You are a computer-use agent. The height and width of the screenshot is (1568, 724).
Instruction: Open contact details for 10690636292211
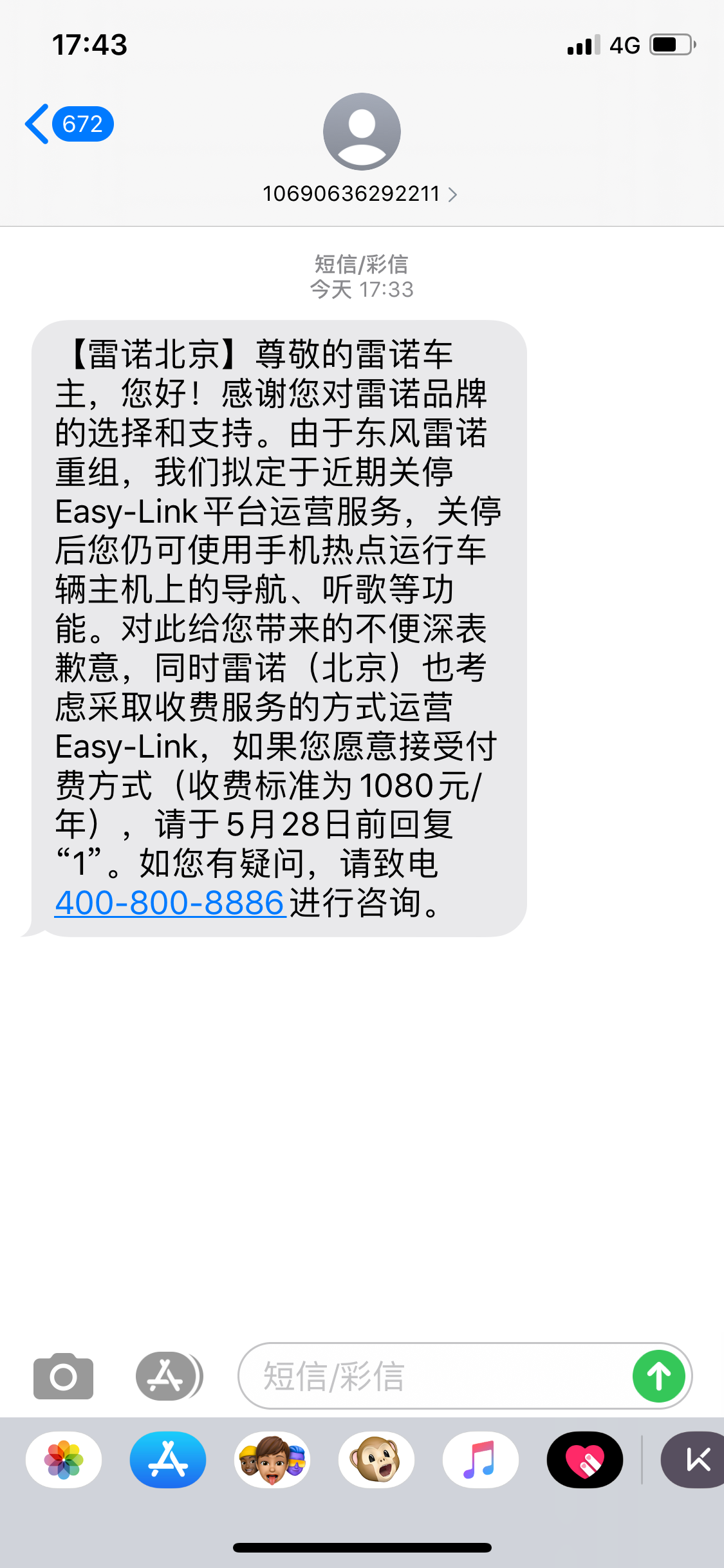[x=361, y=193]
